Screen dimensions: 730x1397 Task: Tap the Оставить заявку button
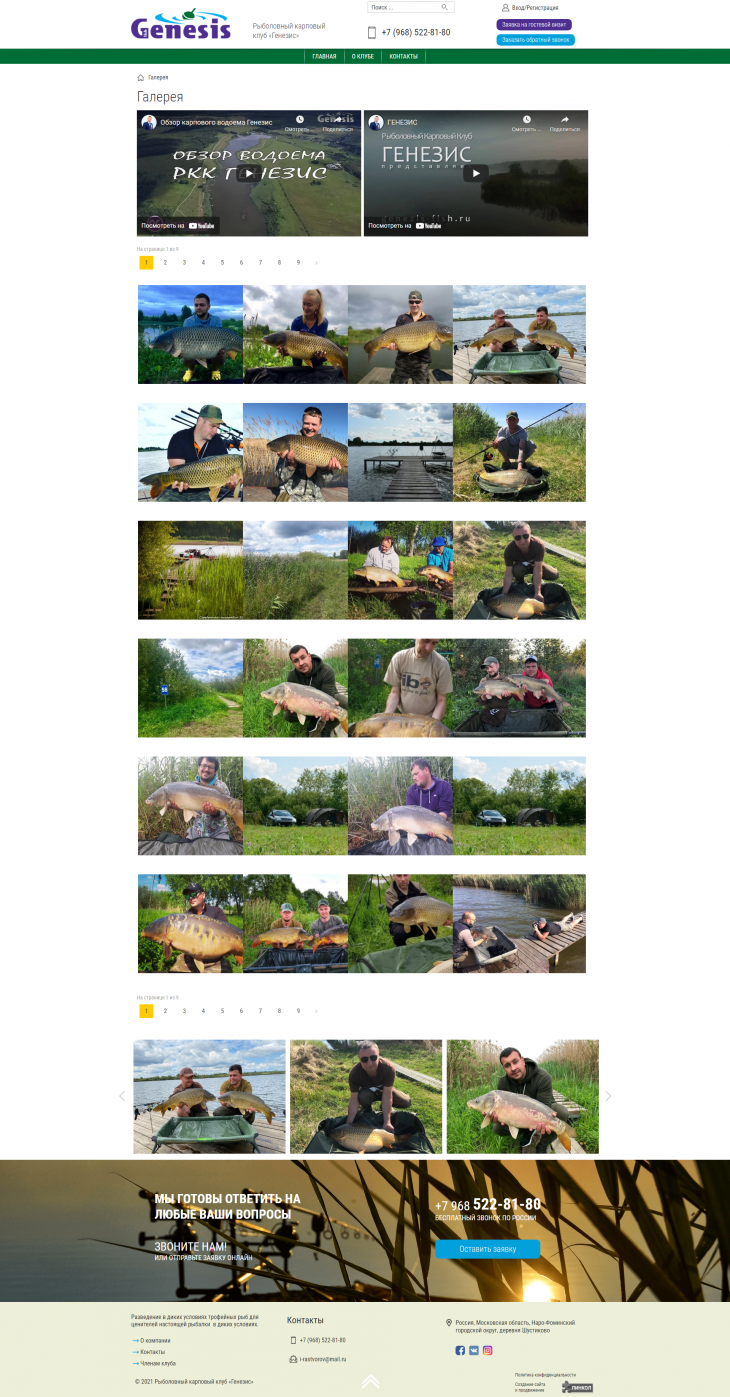[x=487, y=1249]
